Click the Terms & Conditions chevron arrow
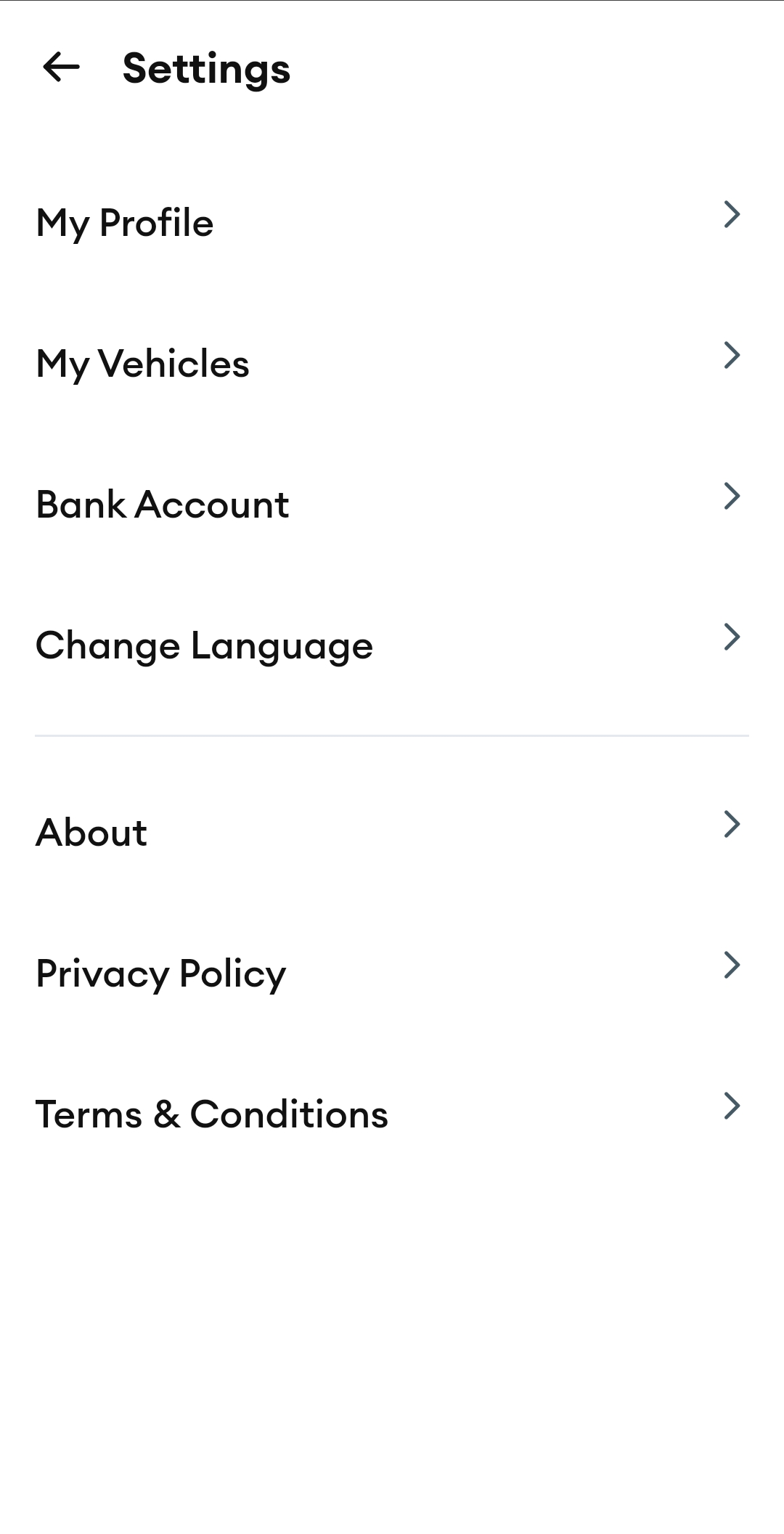 coord(732,1105)
